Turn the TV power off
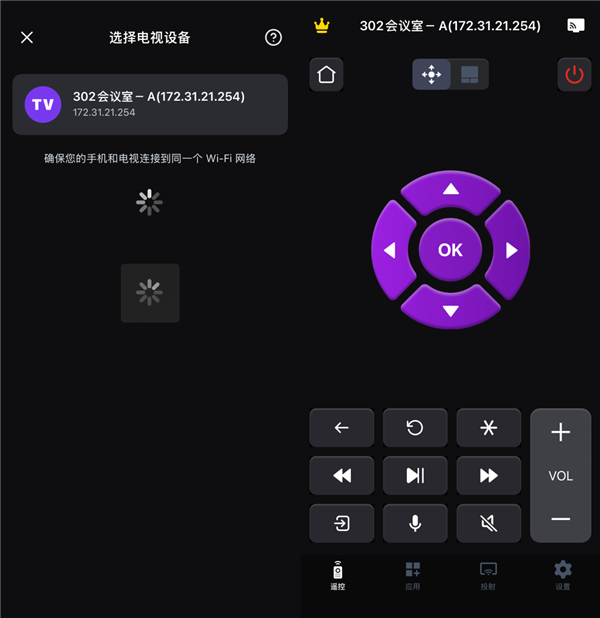Screen dimensions: 600x618 coord(574,74)
